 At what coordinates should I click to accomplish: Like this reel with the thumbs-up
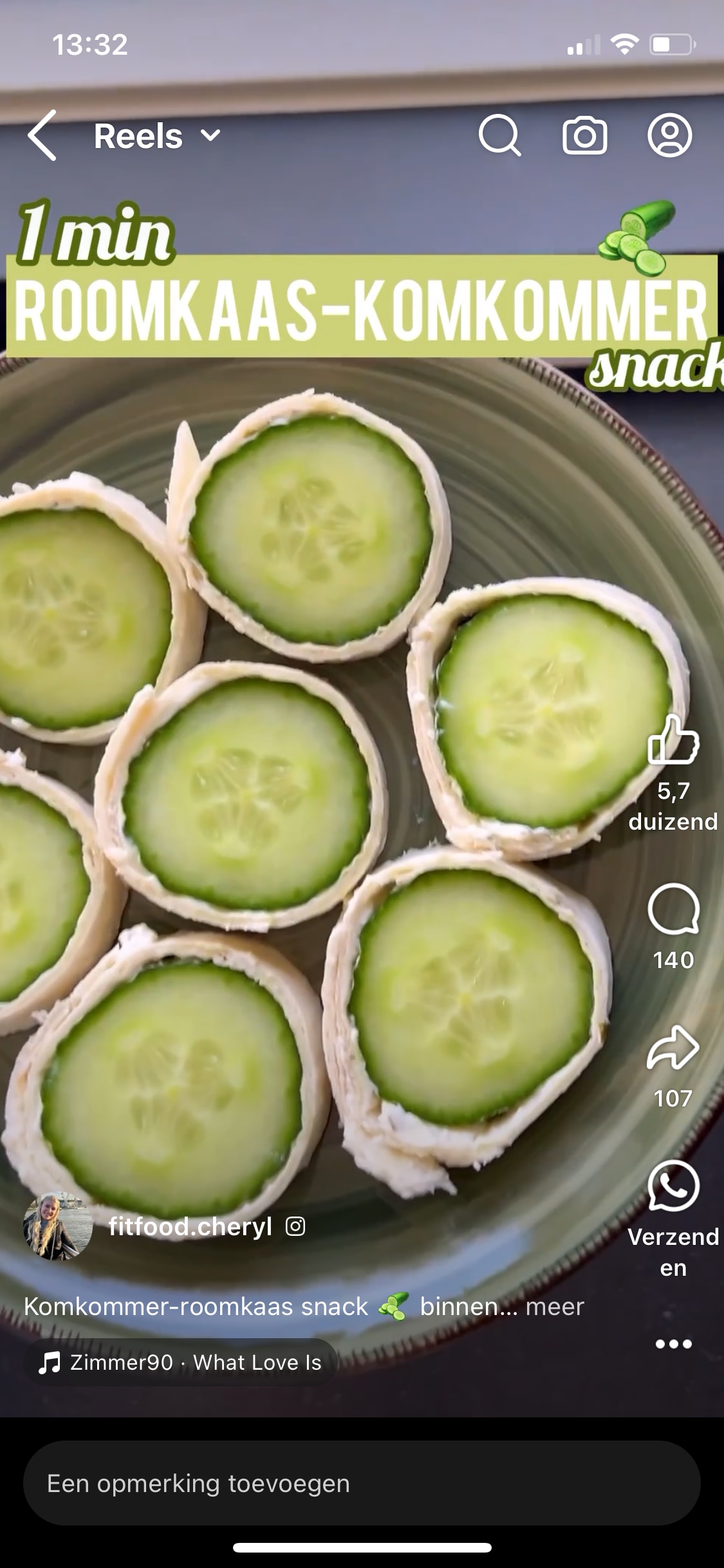pyautogui.click(x=673, y=740)
